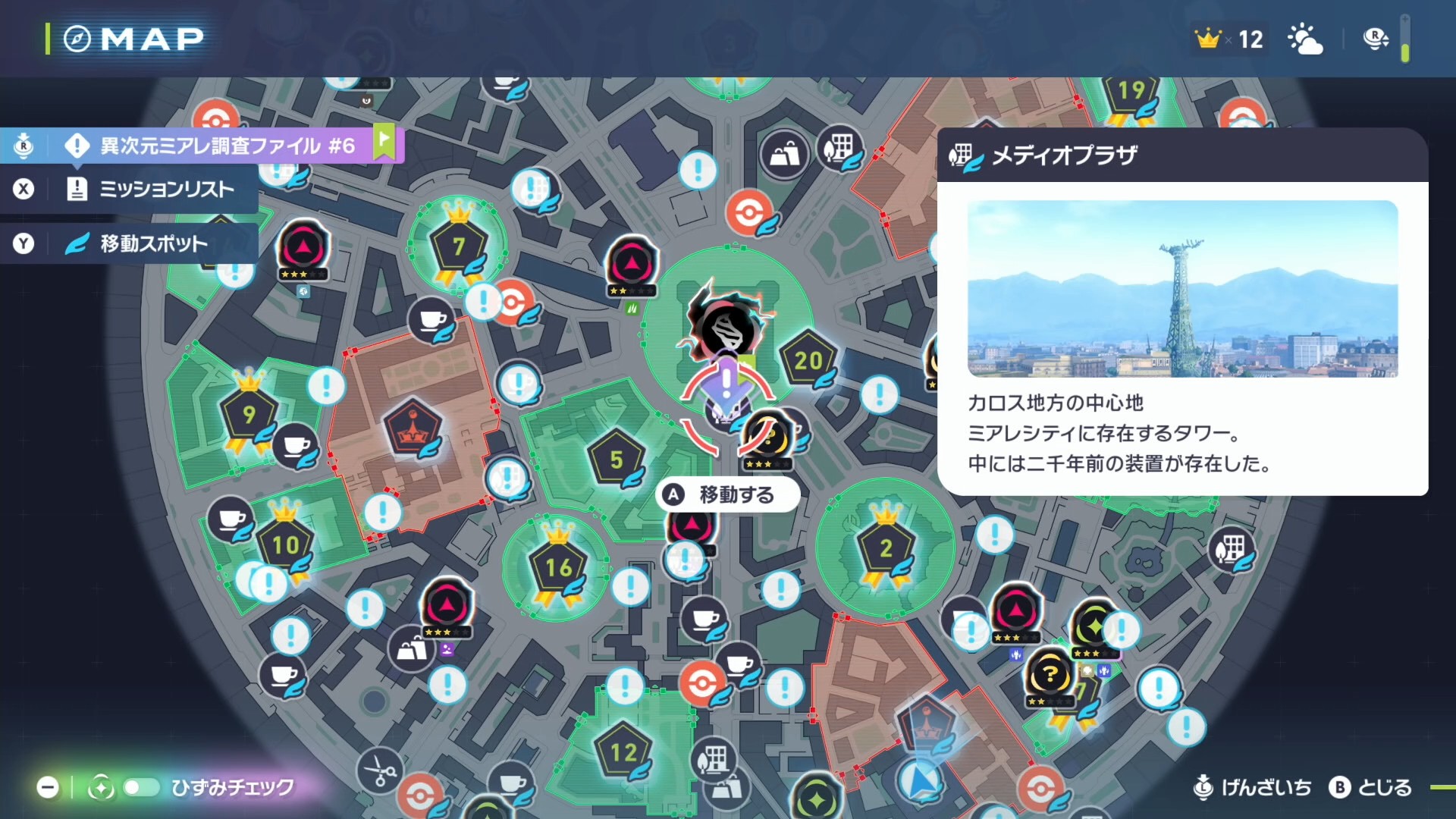Select wild zone 12 marker

pyautogui.click(x=623, y=752)
